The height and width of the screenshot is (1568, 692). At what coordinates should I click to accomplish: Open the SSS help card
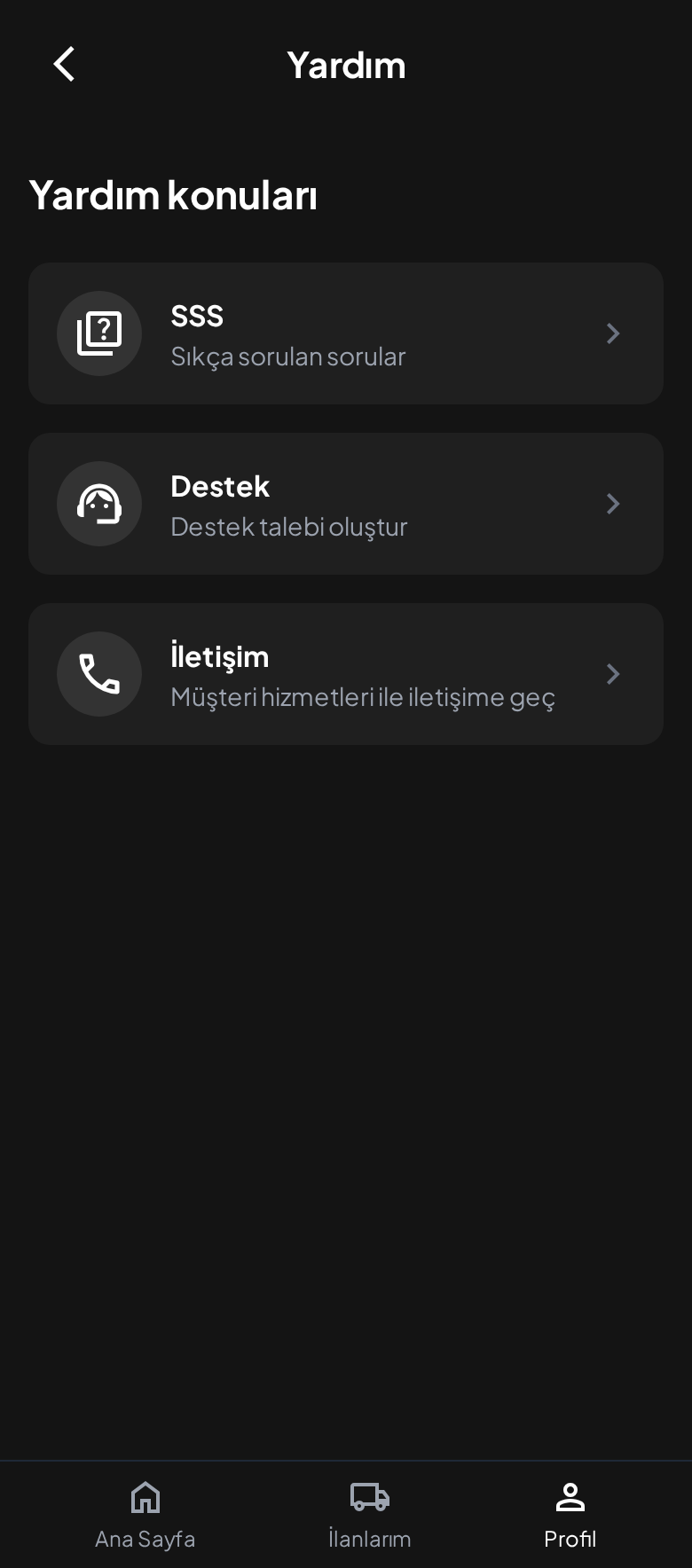[346, 333]
